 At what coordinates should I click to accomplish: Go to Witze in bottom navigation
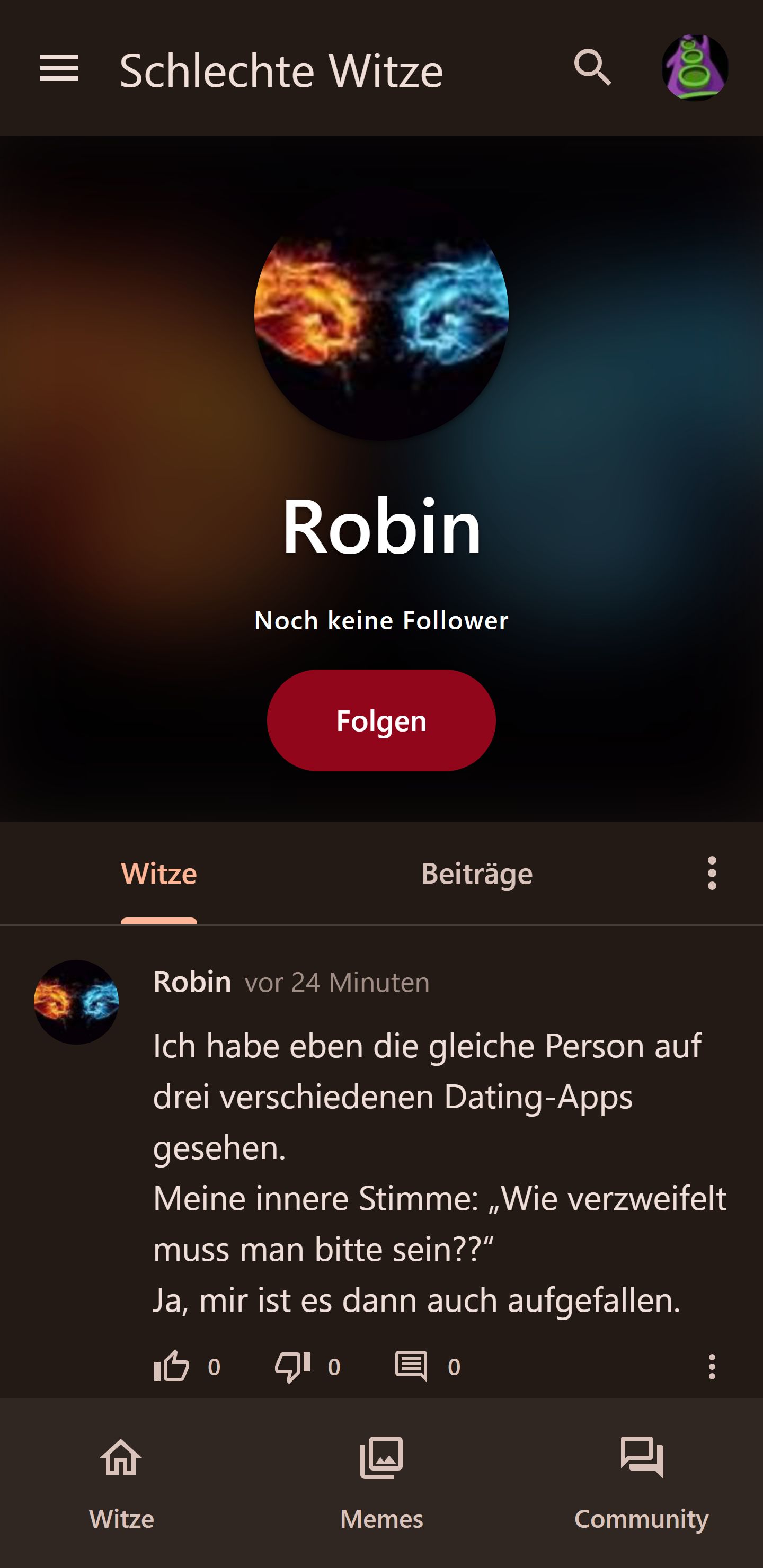click(121, 1482)
